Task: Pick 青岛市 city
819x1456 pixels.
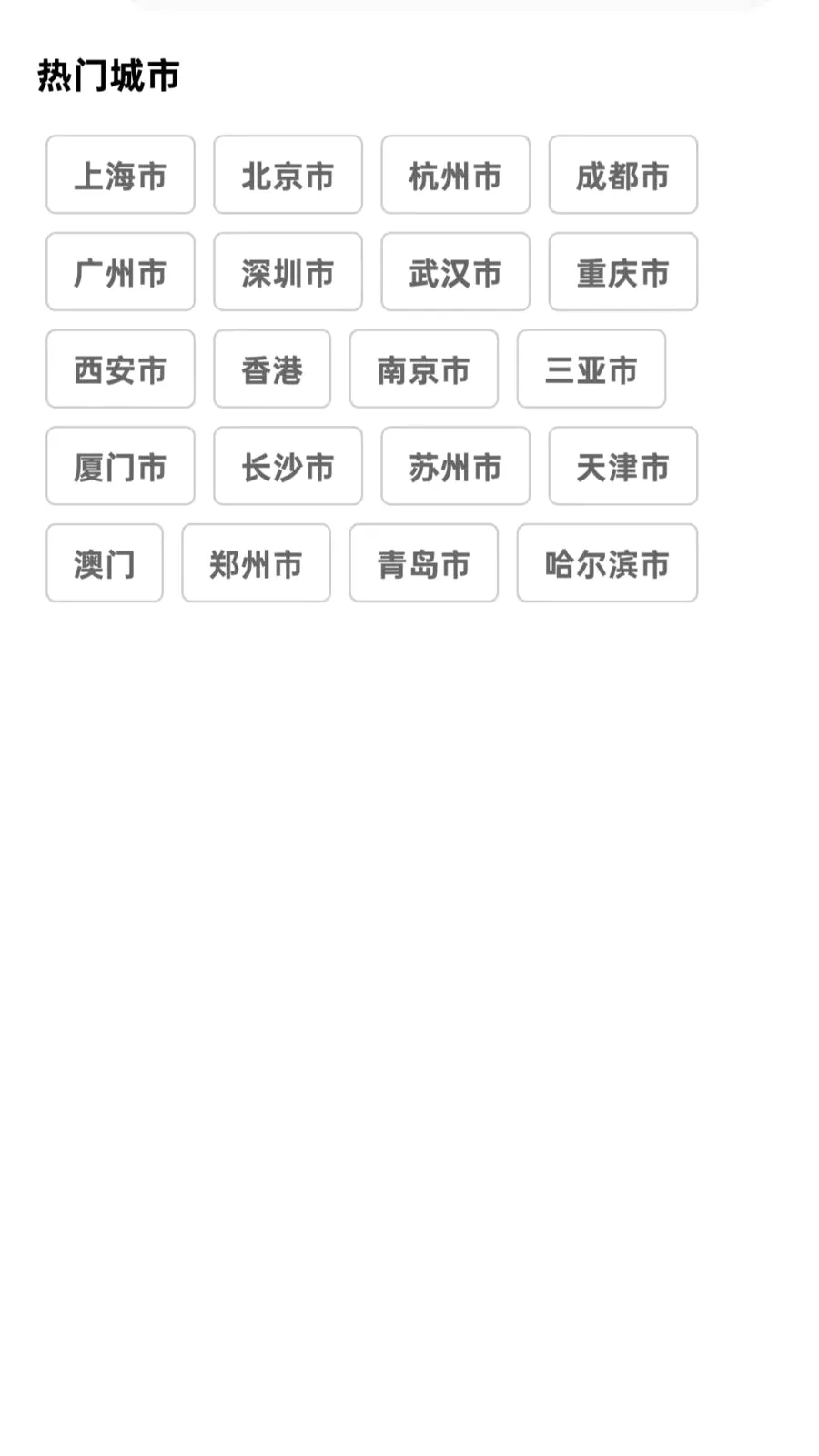Action: coord(424,563)
